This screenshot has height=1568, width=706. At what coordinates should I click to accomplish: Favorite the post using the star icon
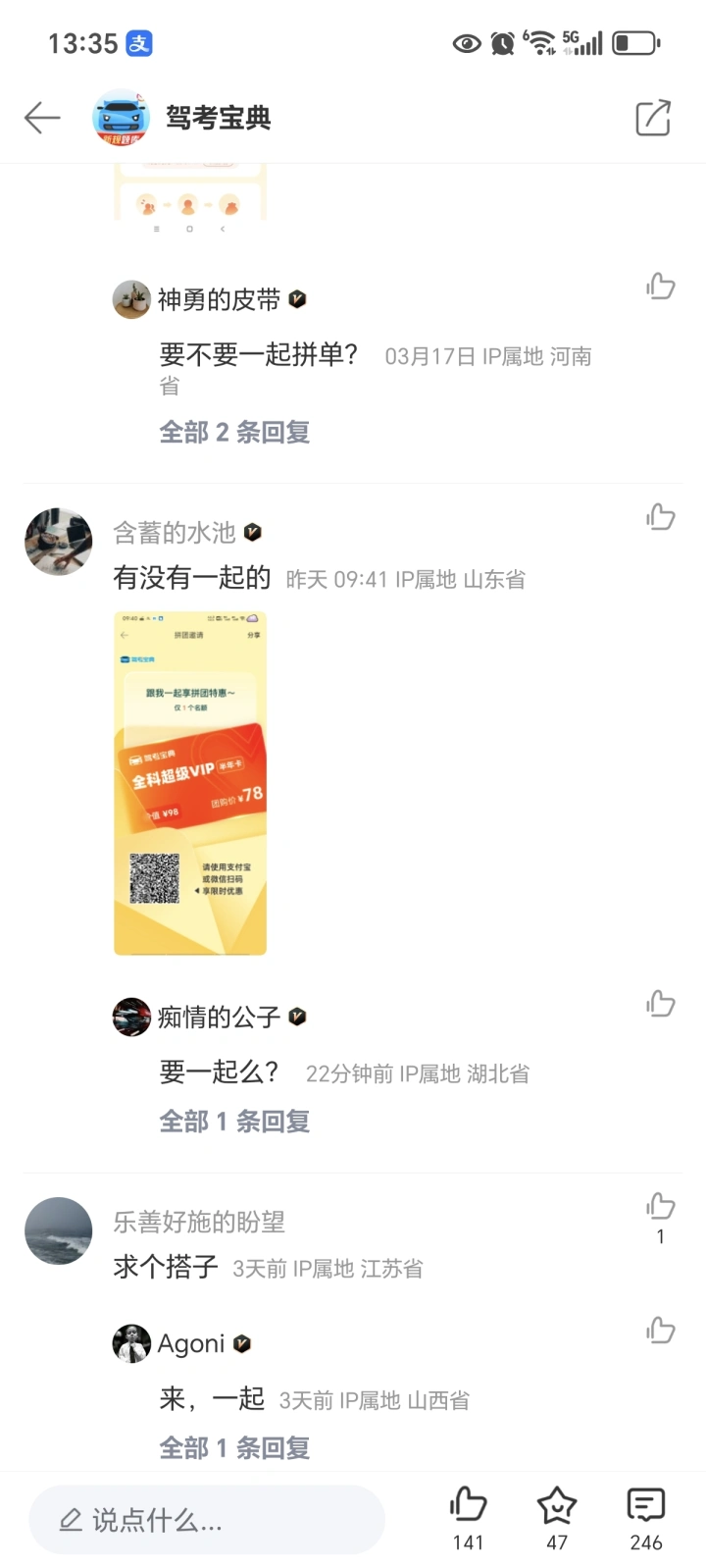point(557,1517)
